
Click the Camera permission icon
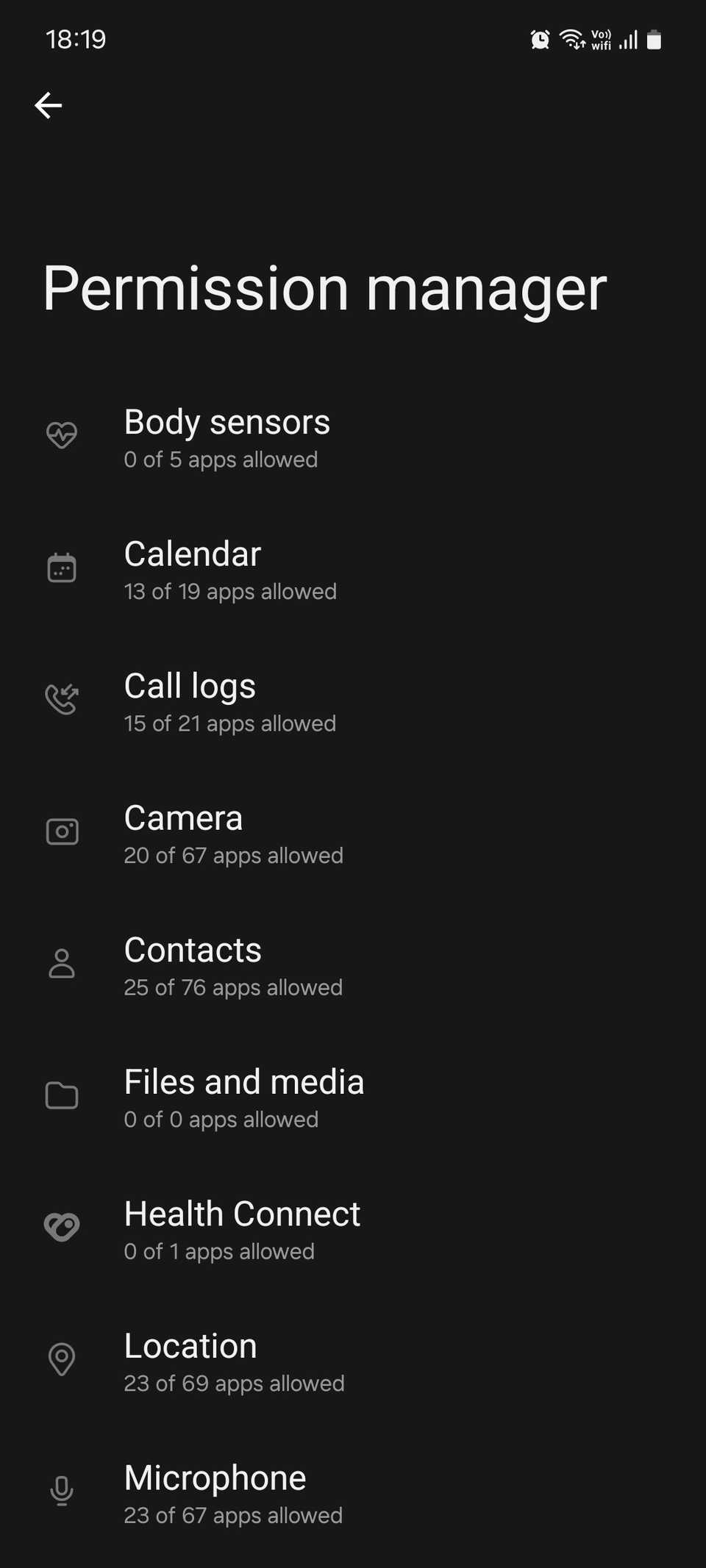point(62,831)
